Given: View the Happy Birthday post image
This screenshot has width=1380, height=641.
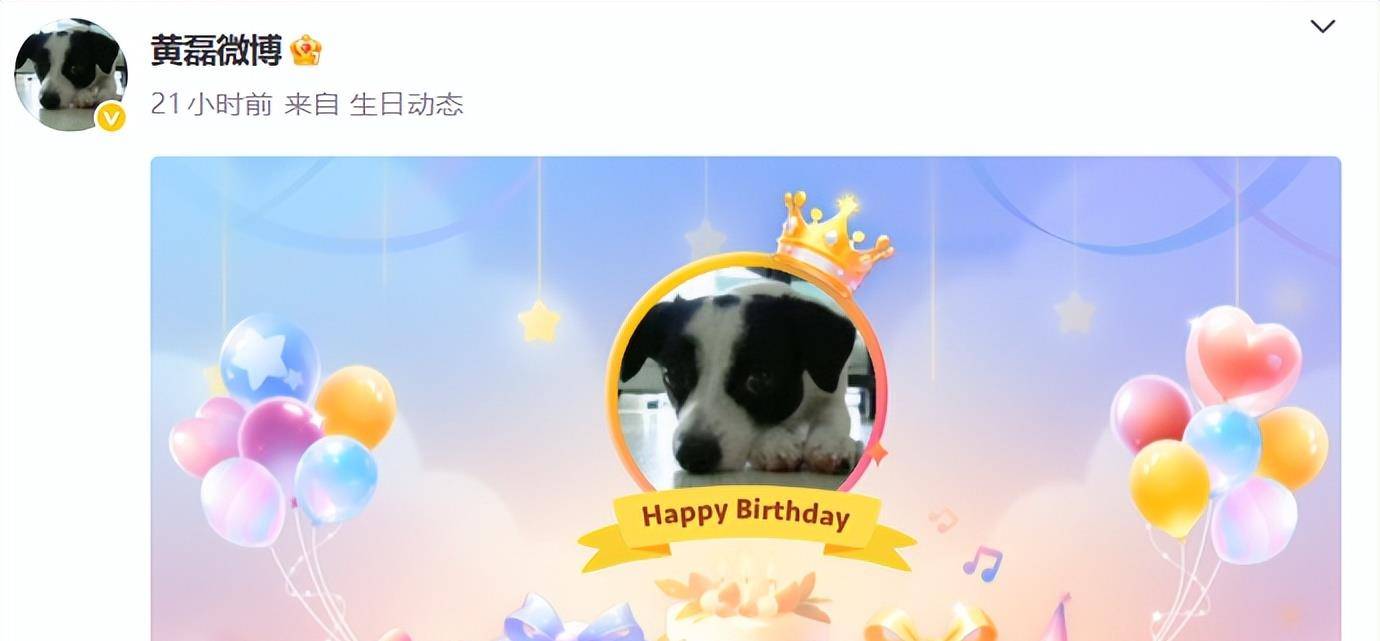Looking at the screenshot, I should [745, 400].
